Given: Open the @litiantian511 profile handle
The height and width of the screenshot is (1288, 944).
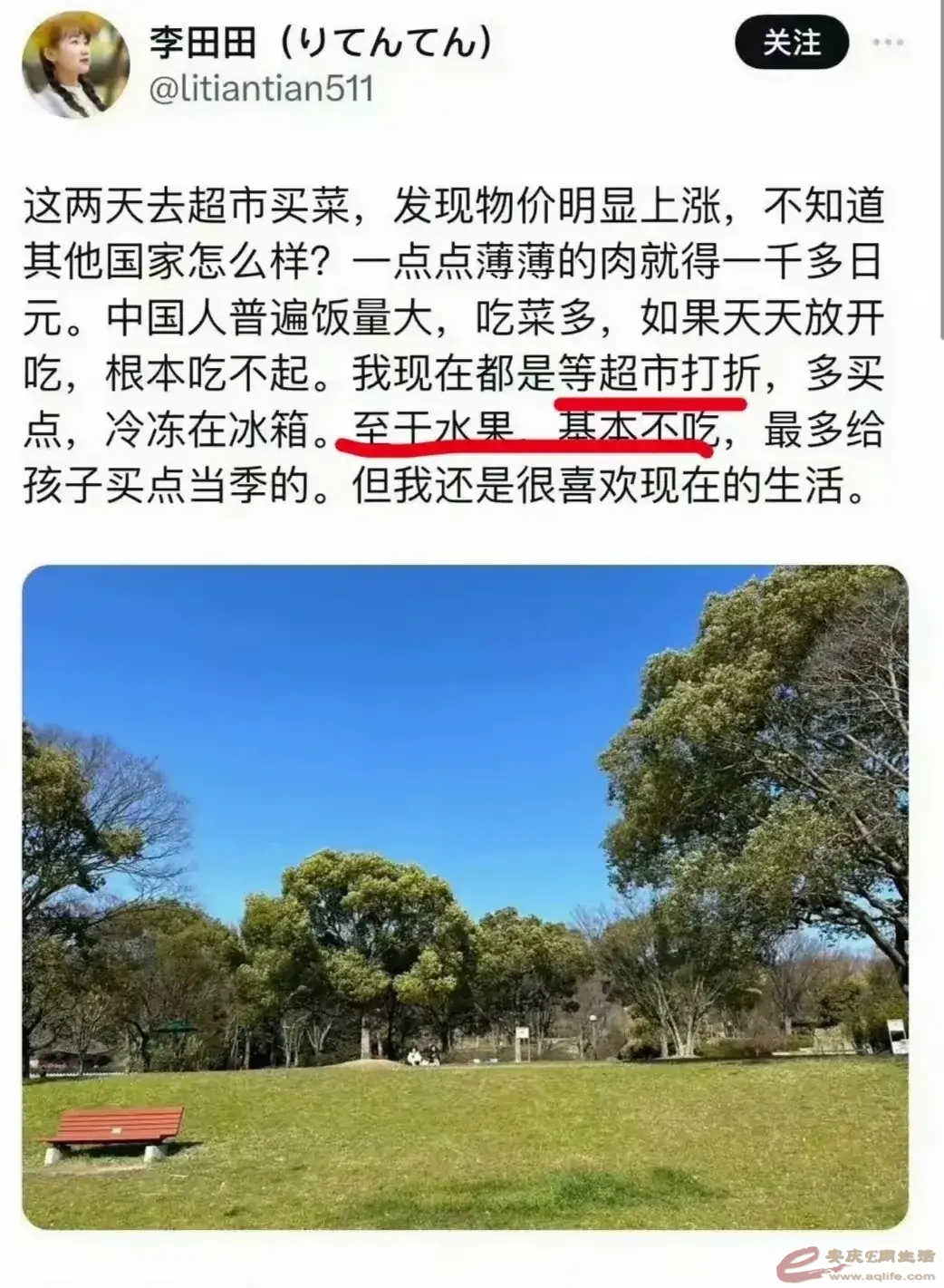Looking at the screenshot, I should (x=261, y=89).
